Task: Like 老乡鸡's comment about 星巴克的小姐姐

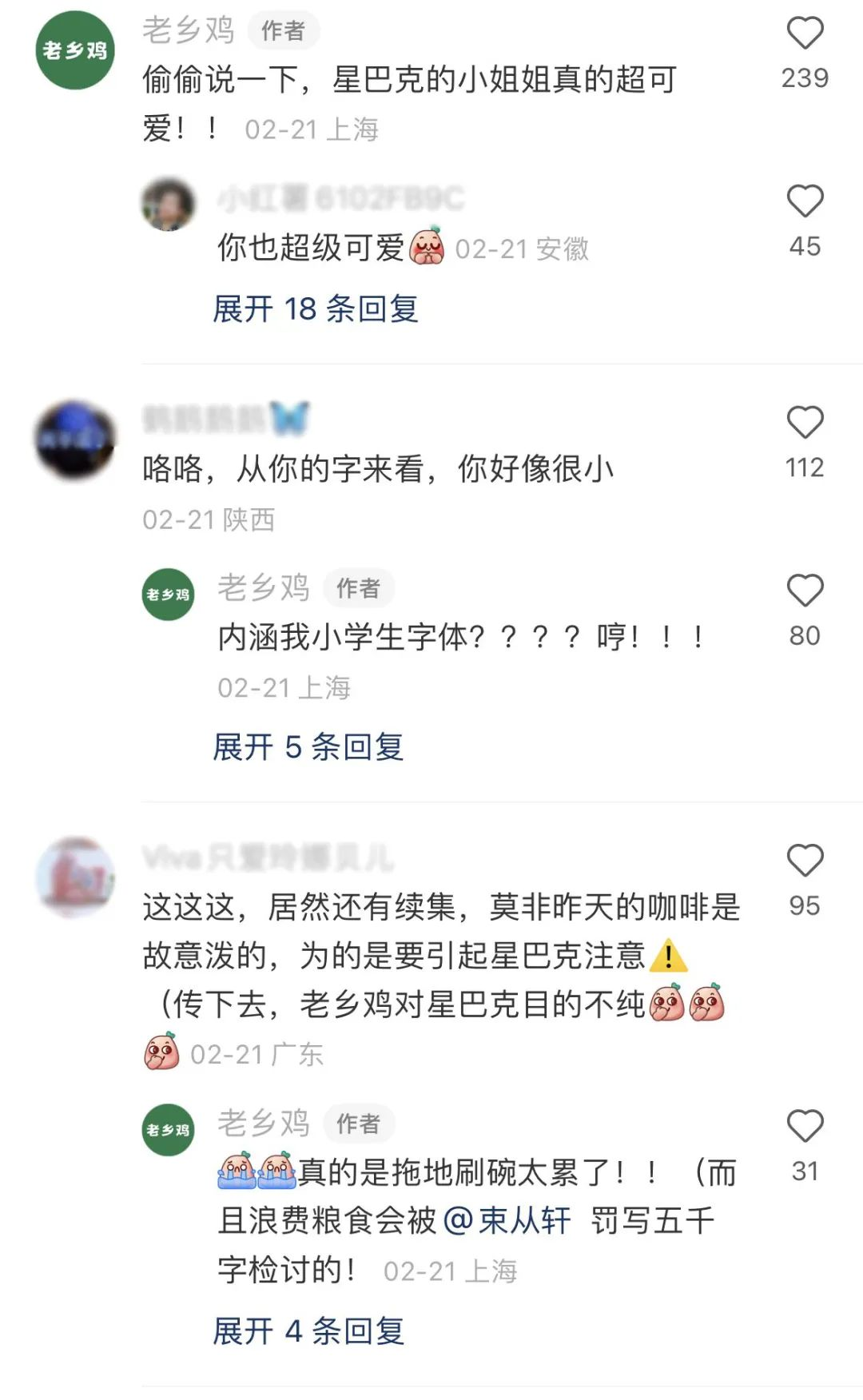Action: (x=805, y=34)
